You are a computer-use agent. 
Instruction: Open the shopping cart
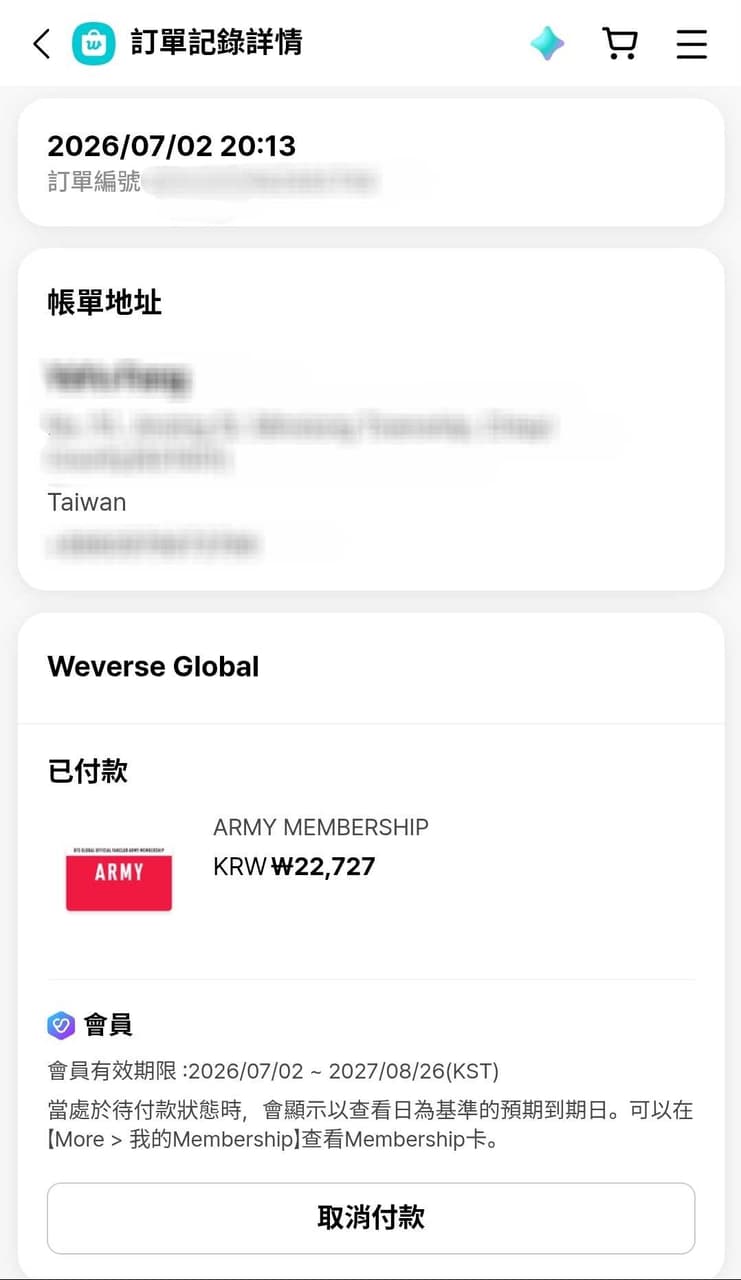(620, 43)
